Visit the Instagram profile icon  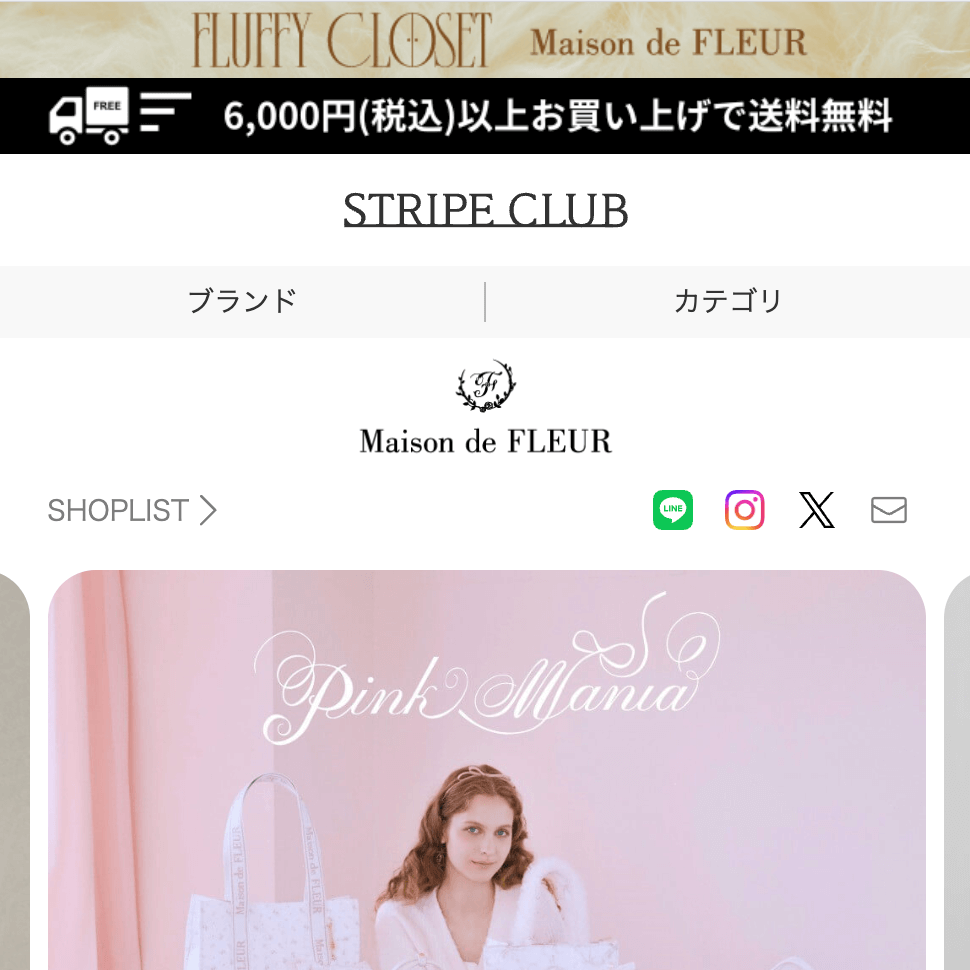(x=745, y=510)
